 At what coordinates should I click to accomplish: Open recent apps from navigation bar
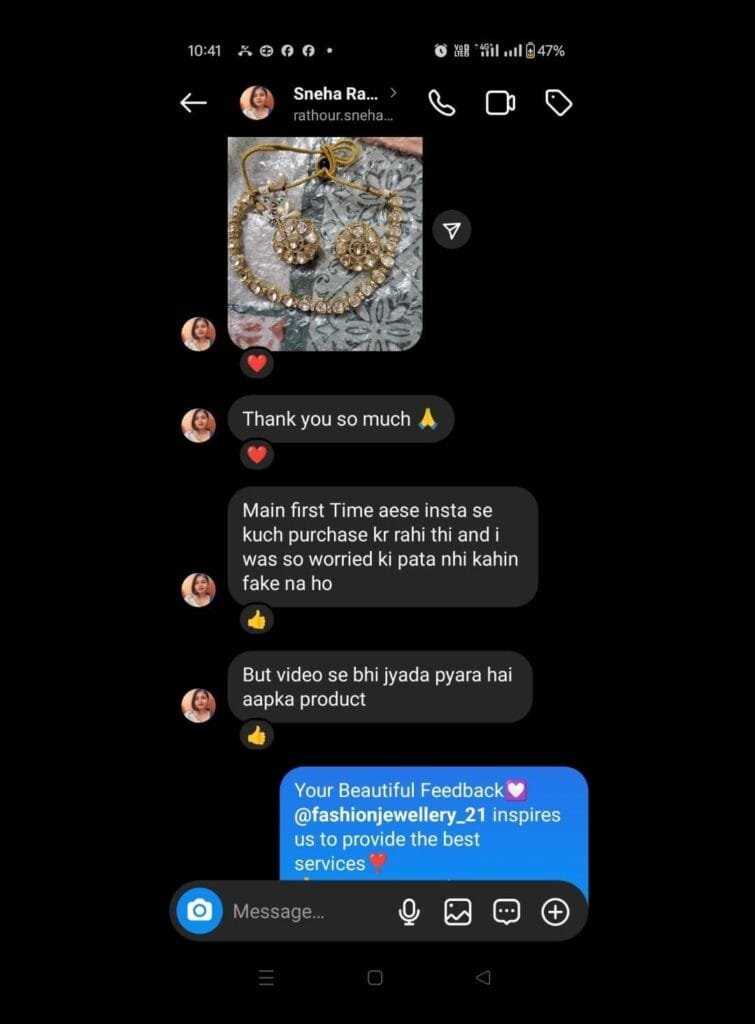coord(266,978)
